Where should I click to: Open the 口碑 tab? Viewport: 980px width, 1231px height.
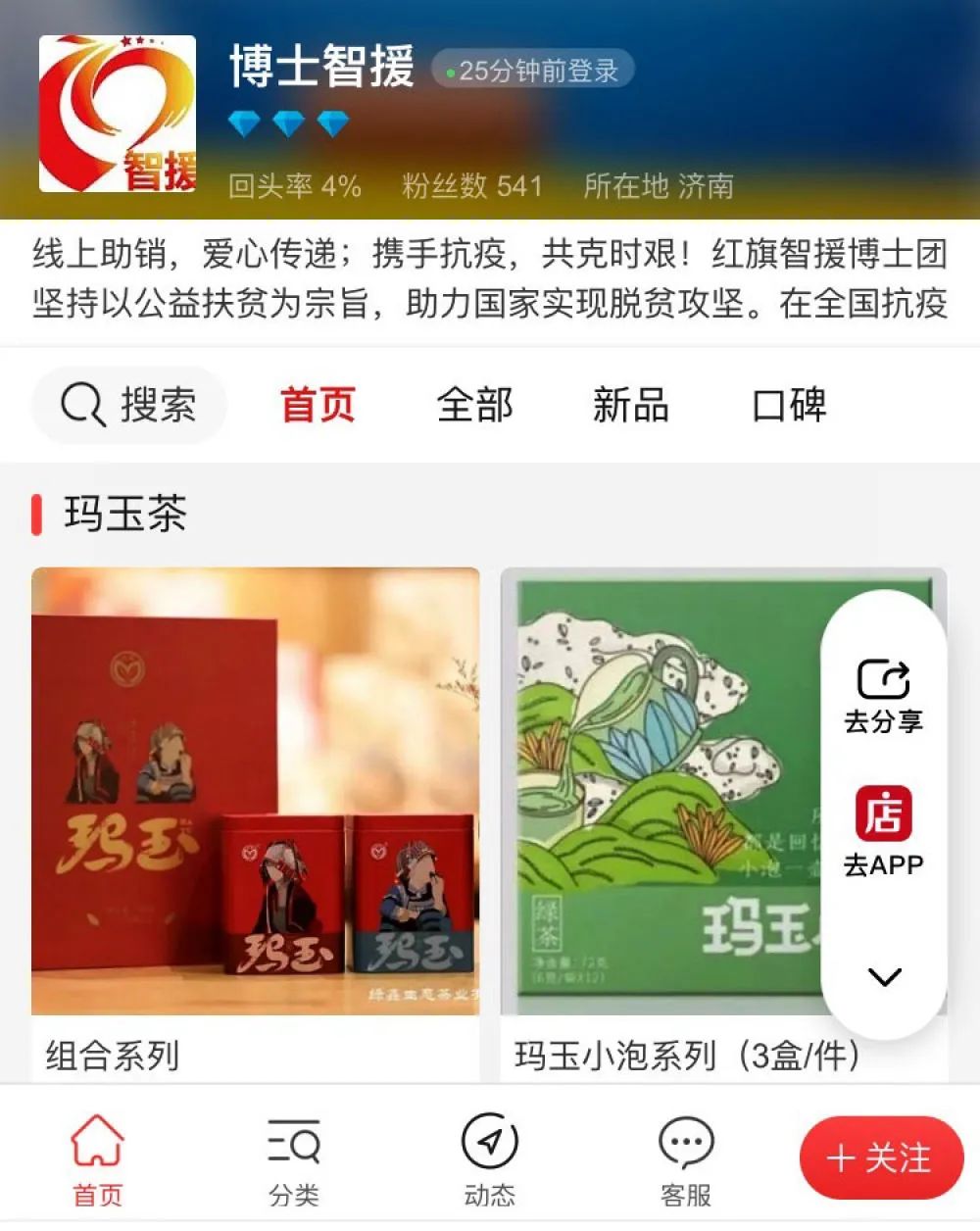tap(789, 405)
